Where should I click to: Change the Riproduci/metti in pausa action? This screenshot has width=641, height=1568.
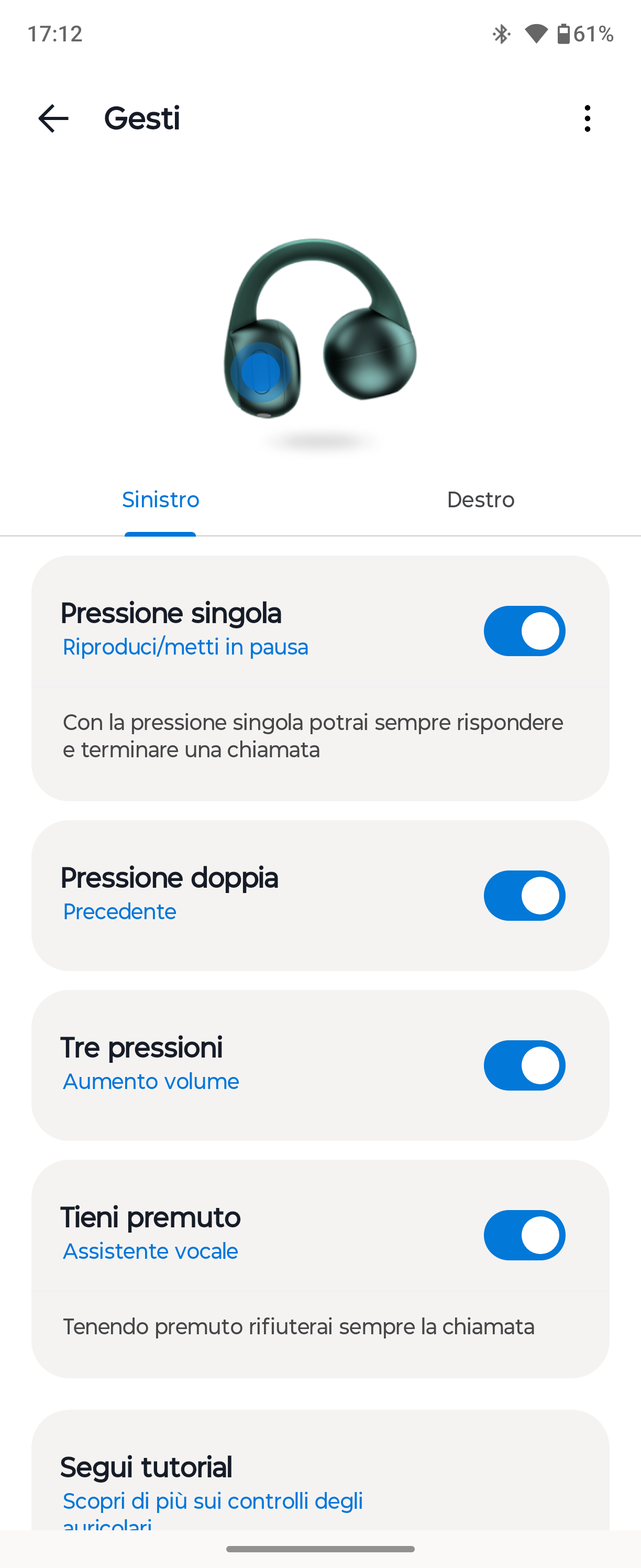click(185, 647)
